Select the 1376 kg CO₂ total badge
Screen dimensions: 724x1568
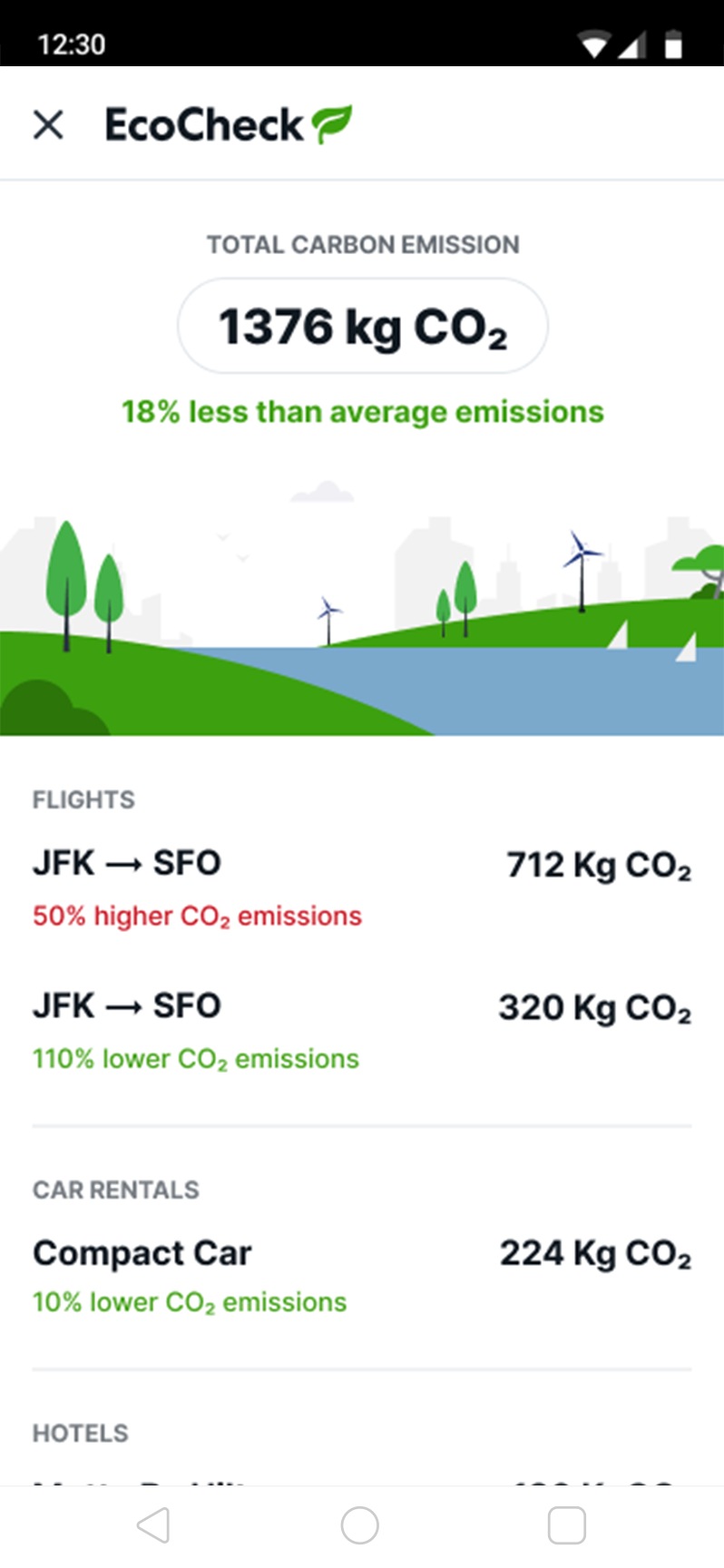[x=362, y=326]
